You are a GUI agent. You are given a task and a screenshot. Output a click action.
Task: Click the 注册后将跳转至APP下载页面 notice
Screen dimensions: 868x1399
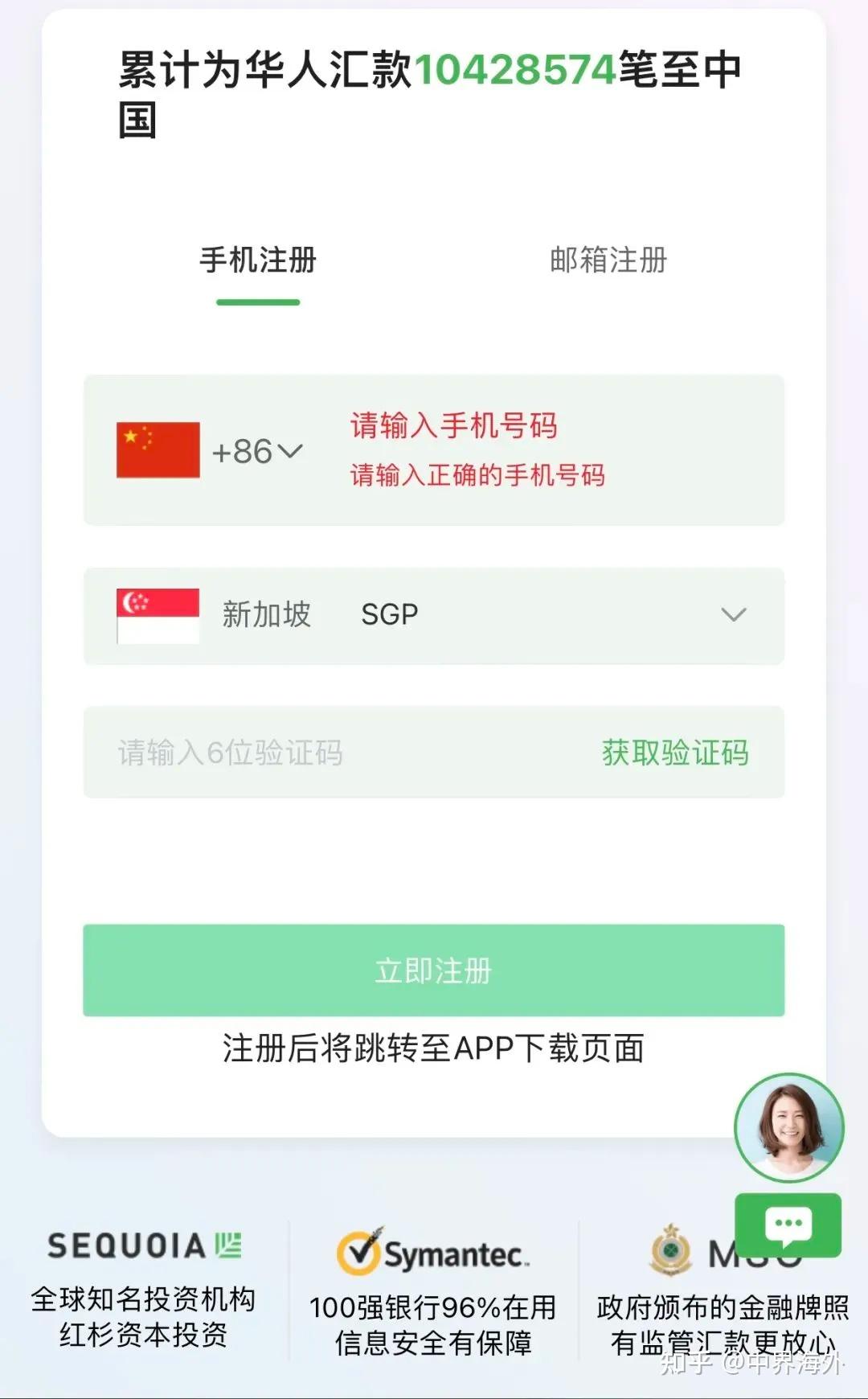pyautogui.click(x=434, y=1048)
